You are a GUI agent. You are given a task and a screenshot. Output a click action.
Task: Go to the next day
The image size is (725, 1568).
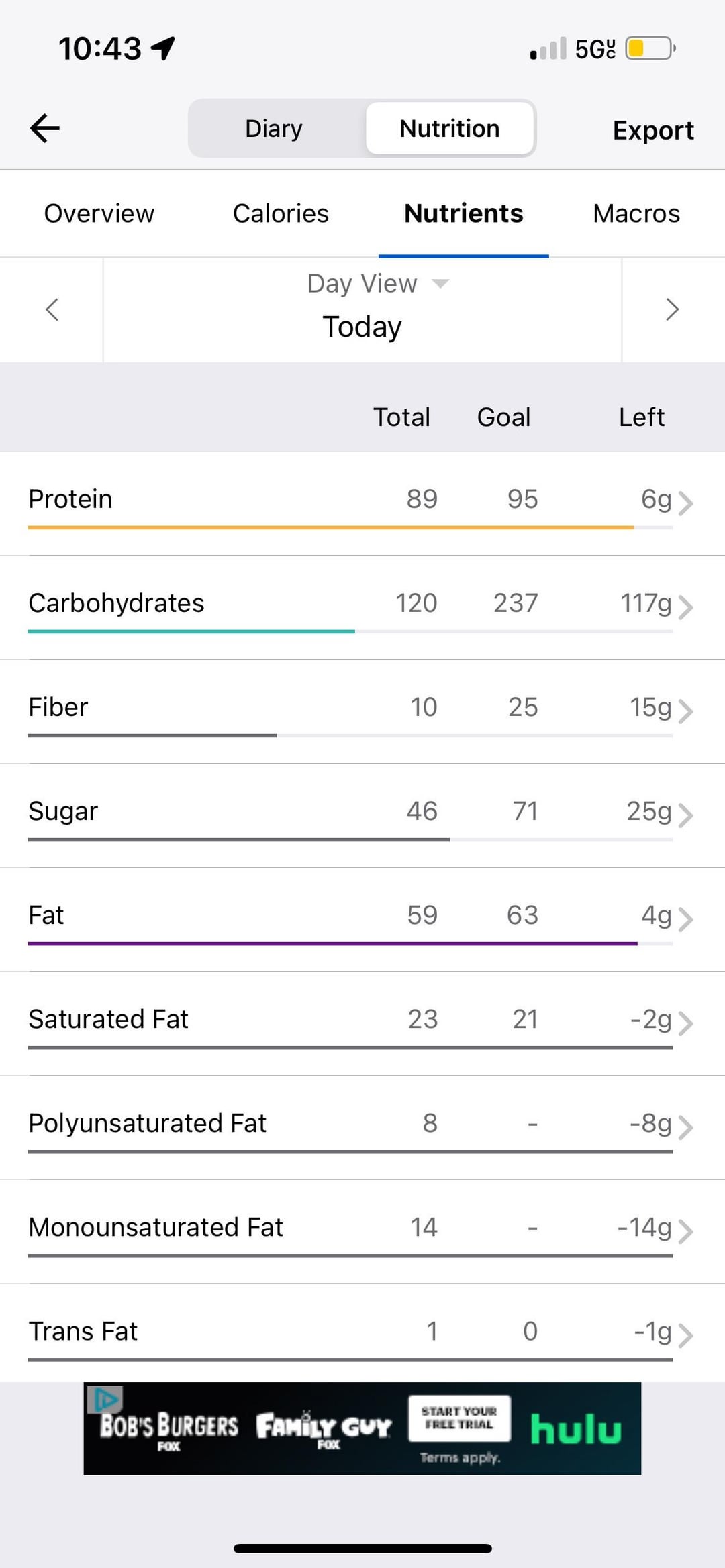point(673,309)
